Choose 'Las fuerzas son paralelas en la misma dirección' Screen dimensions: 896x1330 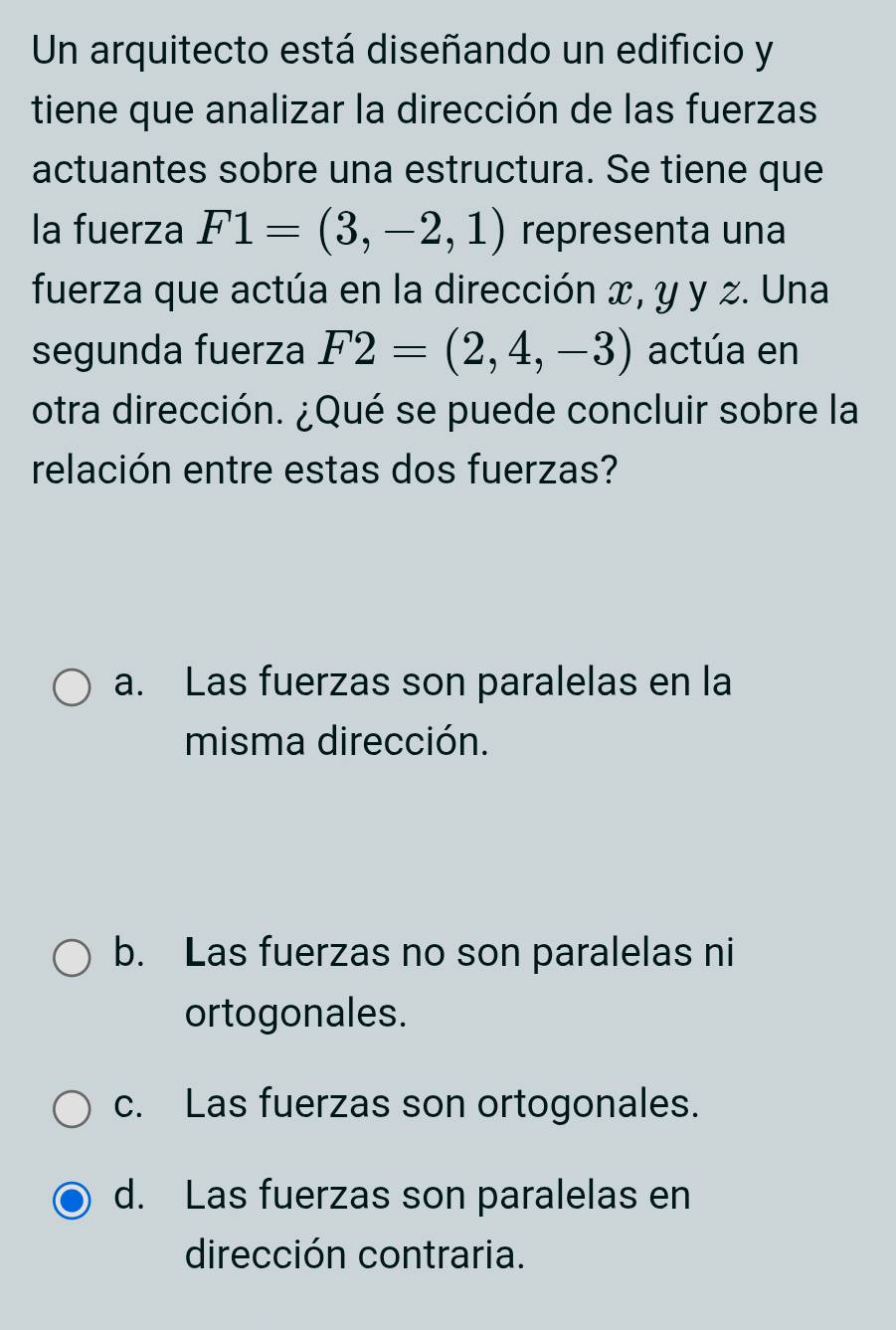tap(457, 710)
